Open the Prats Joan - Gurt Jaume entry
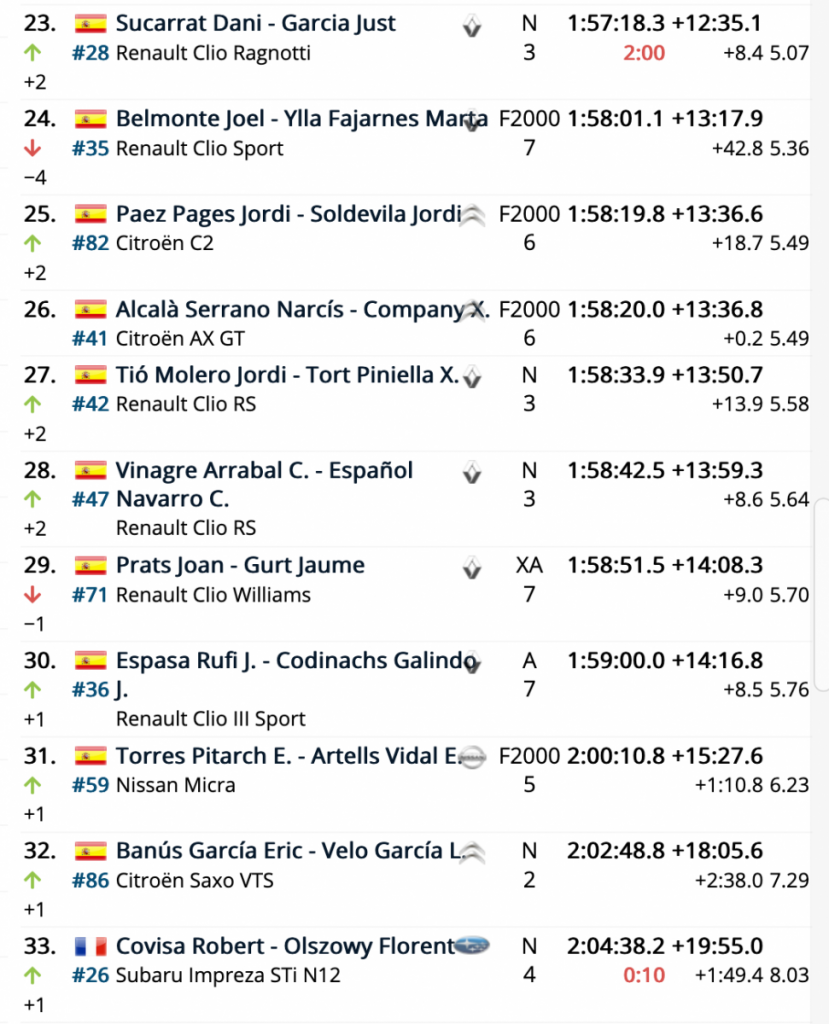This screenshot has width=829, height=1024. tap(240, 565)
